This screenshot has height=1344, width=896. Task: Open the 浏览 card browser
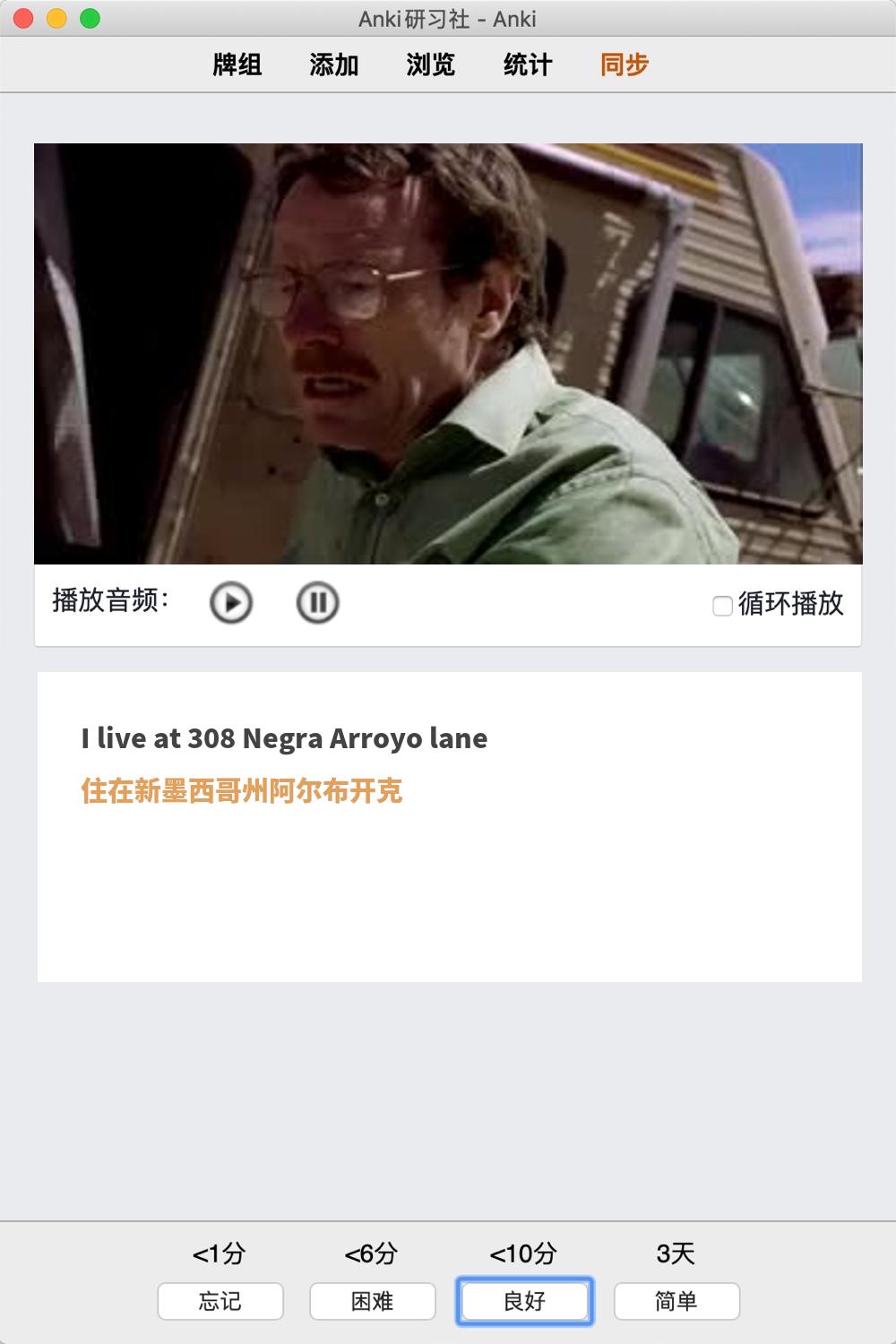[431, 65]
